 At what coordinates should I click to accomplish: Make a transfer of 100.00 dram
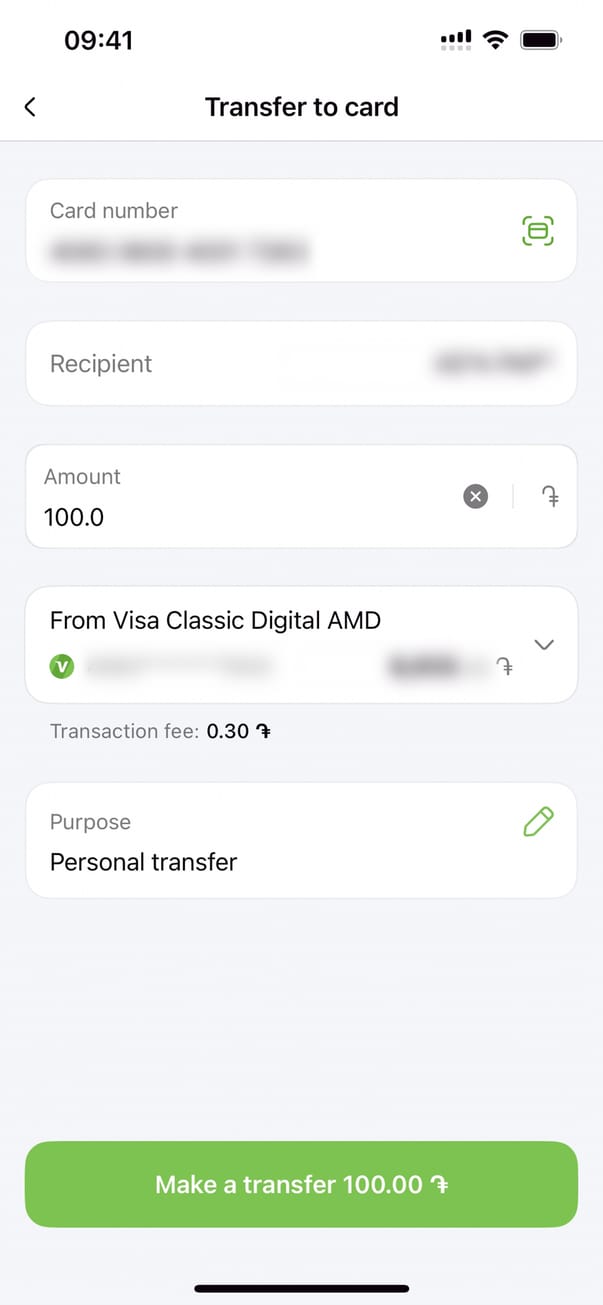pyautogui.click(x=301, y=1184)
